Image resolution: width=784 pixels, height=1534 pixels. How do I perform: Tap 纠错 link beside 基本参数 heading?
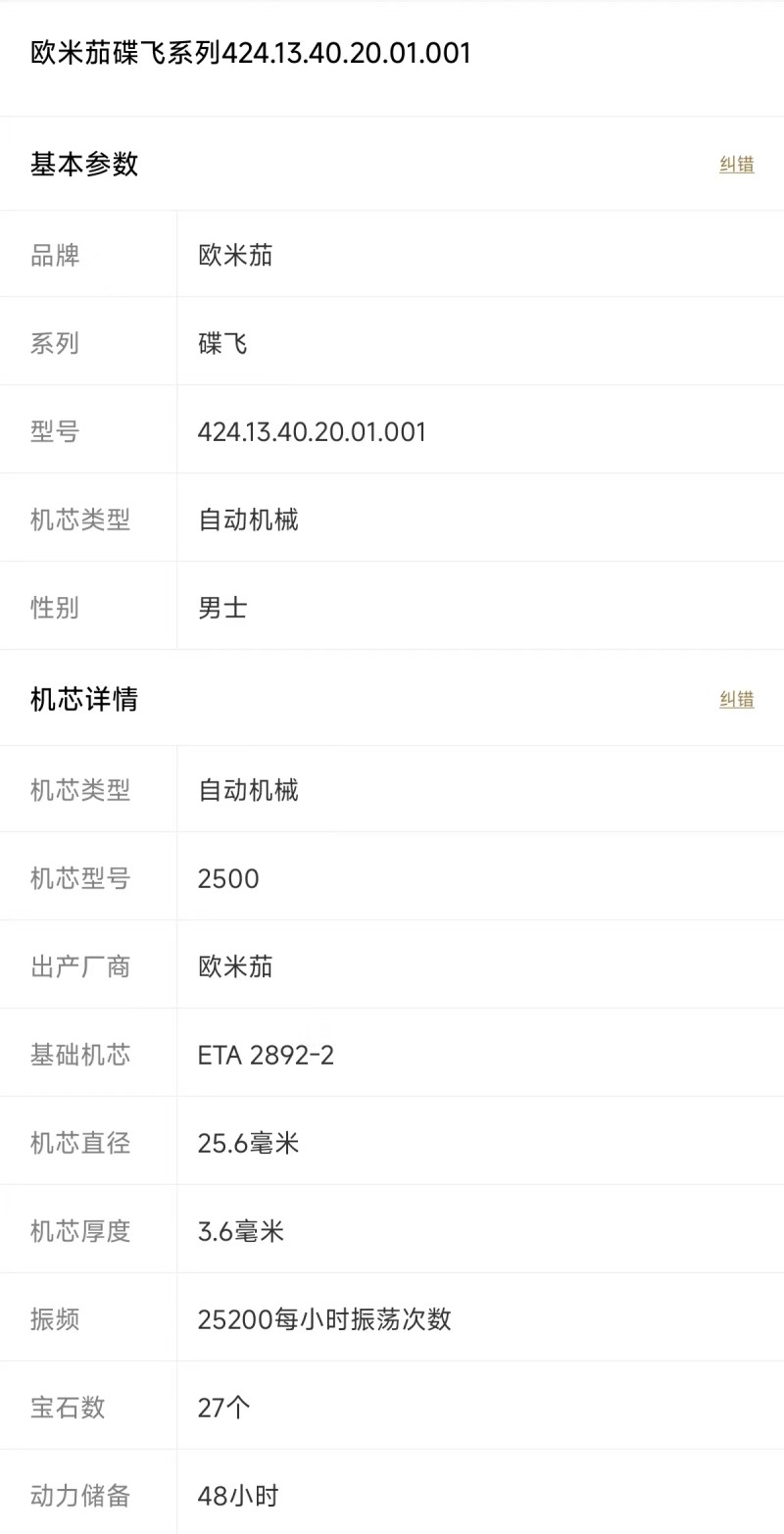tap(737, 165)
